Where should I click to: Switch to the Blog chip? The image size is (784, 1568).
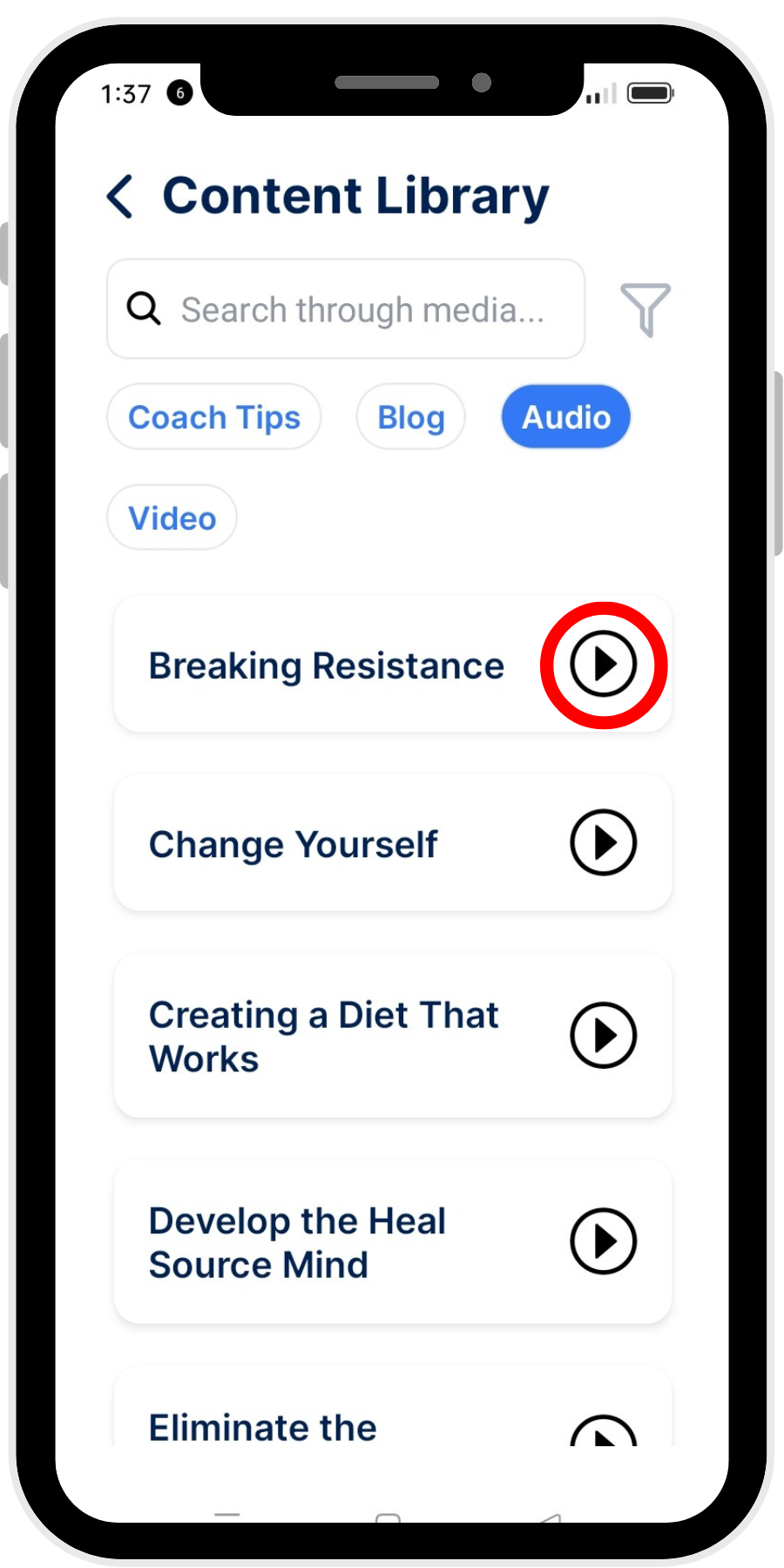pyautogui.click(x=410, y=417)
